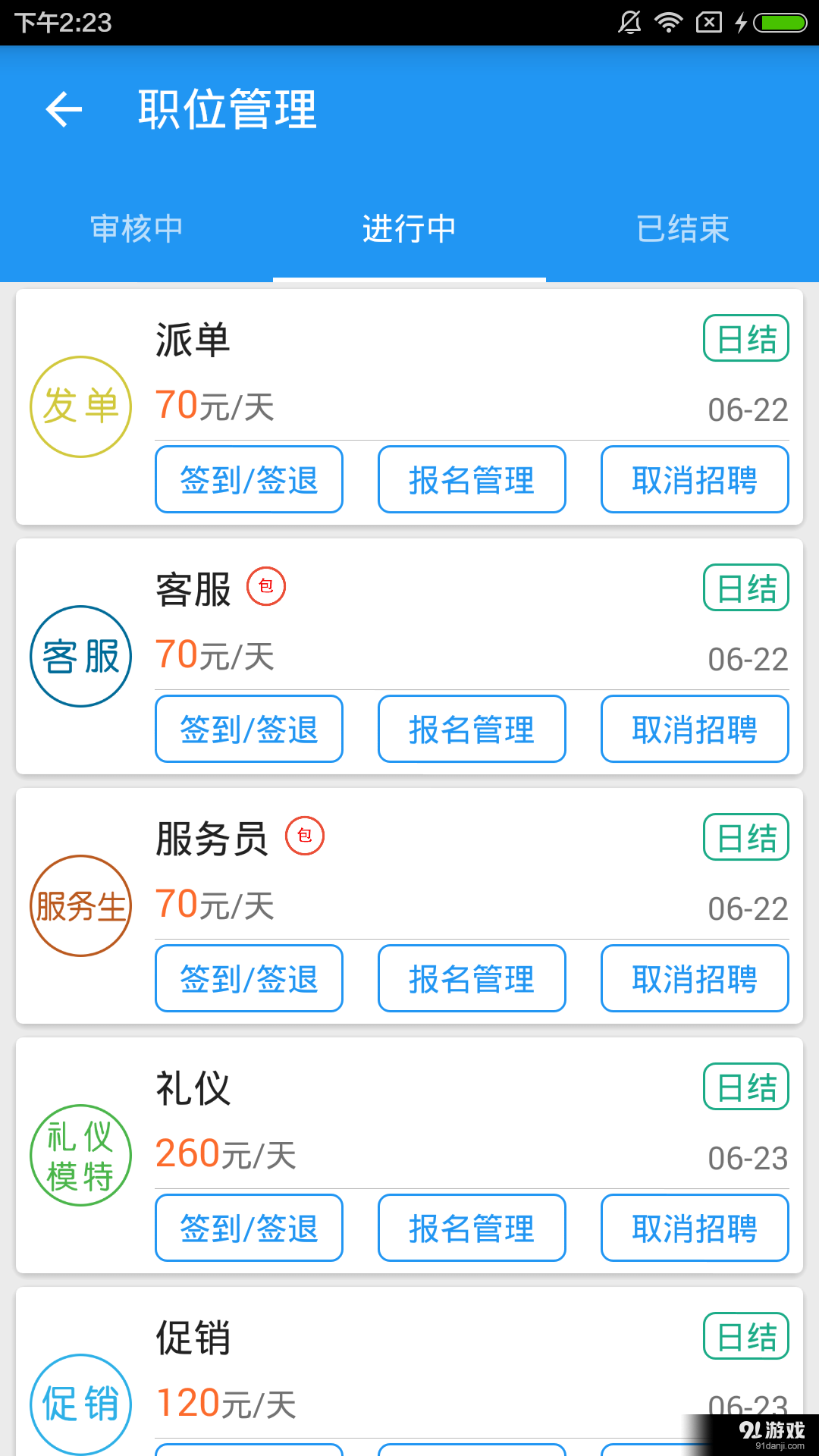
Task: Click the 客服 circular badge icon
Action: [x=80, y=654]
